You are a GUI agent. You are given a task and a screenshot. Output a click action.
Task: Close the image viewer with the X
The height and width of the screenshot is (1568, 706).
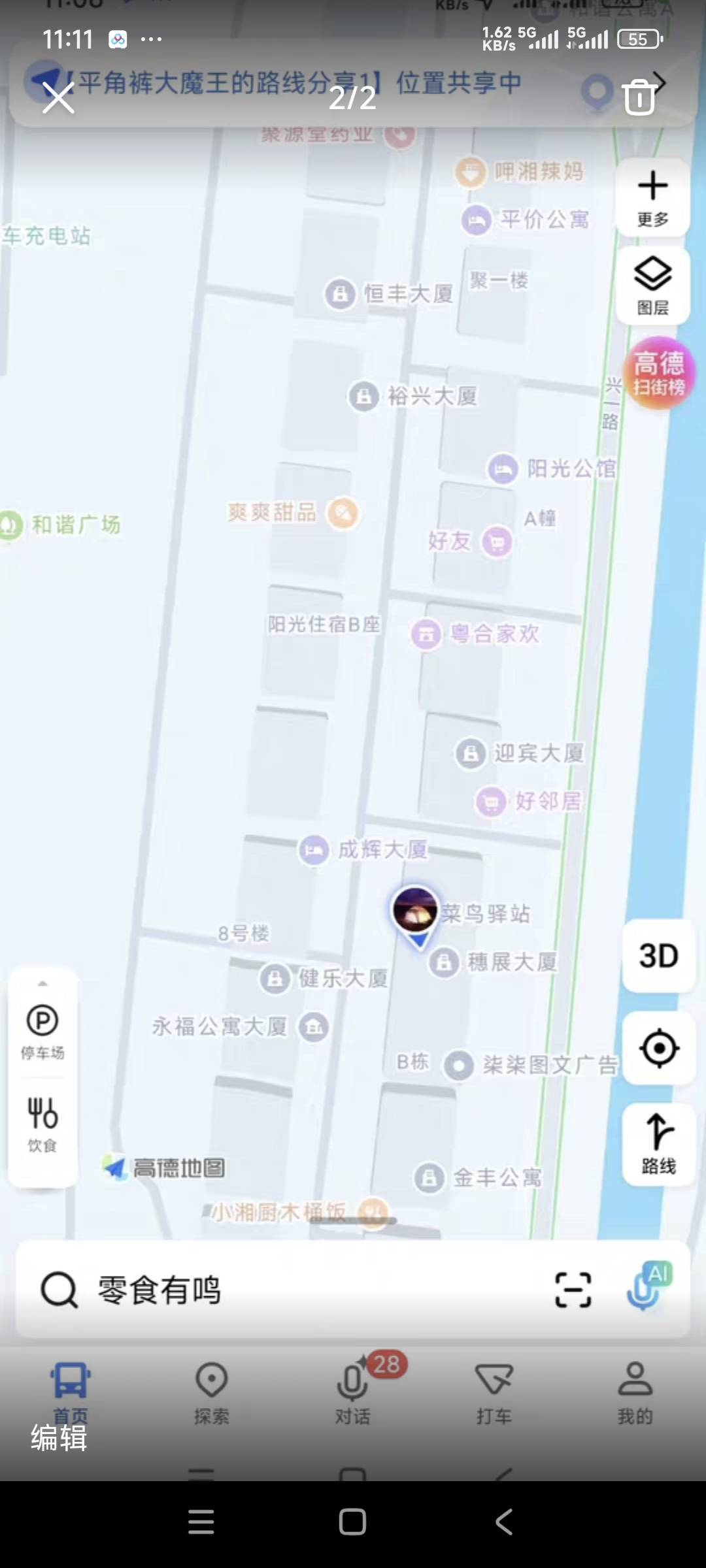(58, 99)
